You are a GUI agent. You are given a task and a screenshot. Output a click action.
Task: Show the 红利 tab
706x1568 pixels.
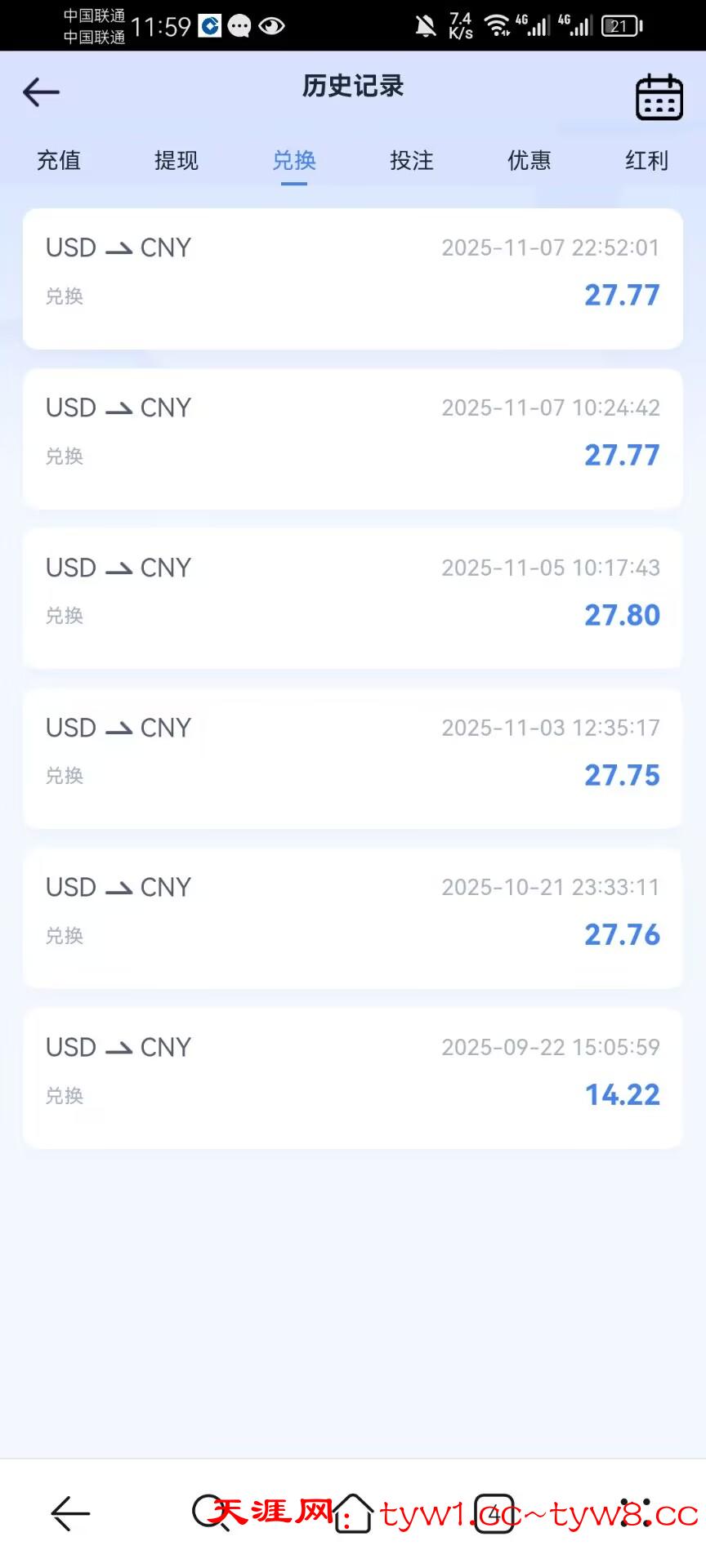[x=646, y=160]
